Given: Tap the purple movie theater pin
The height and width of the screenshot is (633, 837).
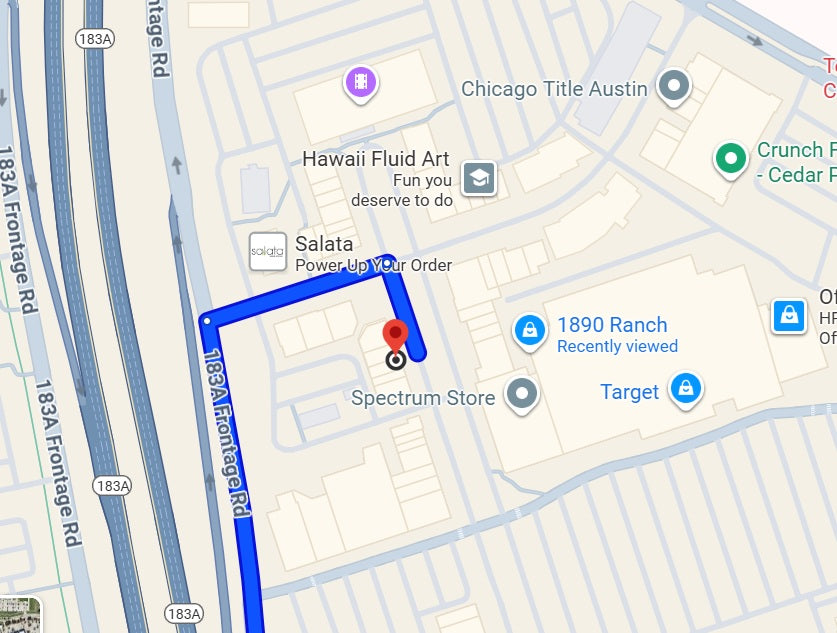Looking at the screenshot, I should tap(360, 82).
